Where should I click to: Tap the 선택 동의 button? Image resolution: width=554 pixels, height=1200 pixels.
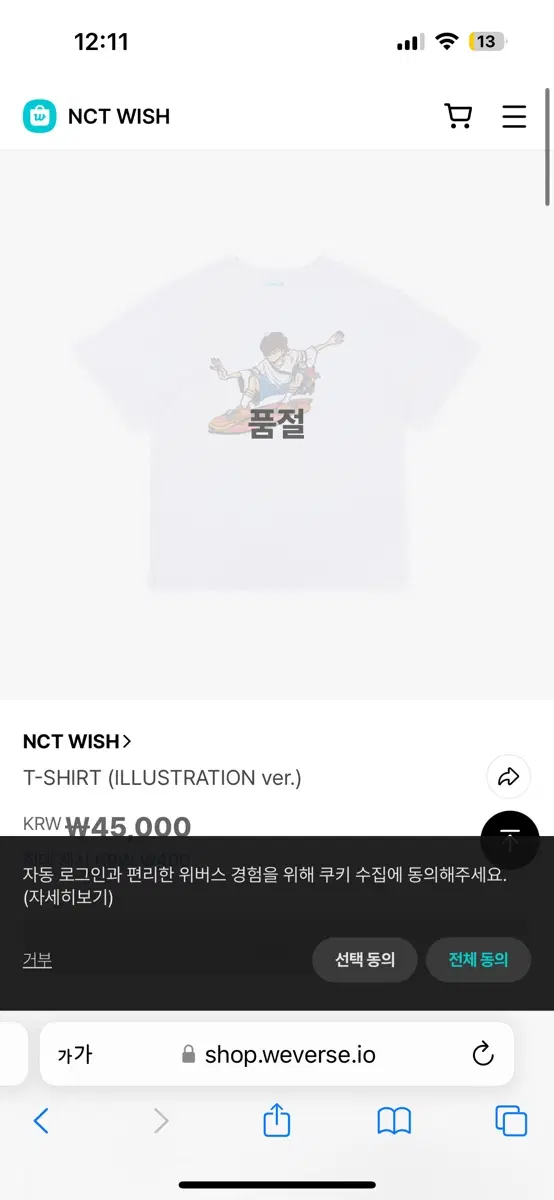tap(365, 959)
